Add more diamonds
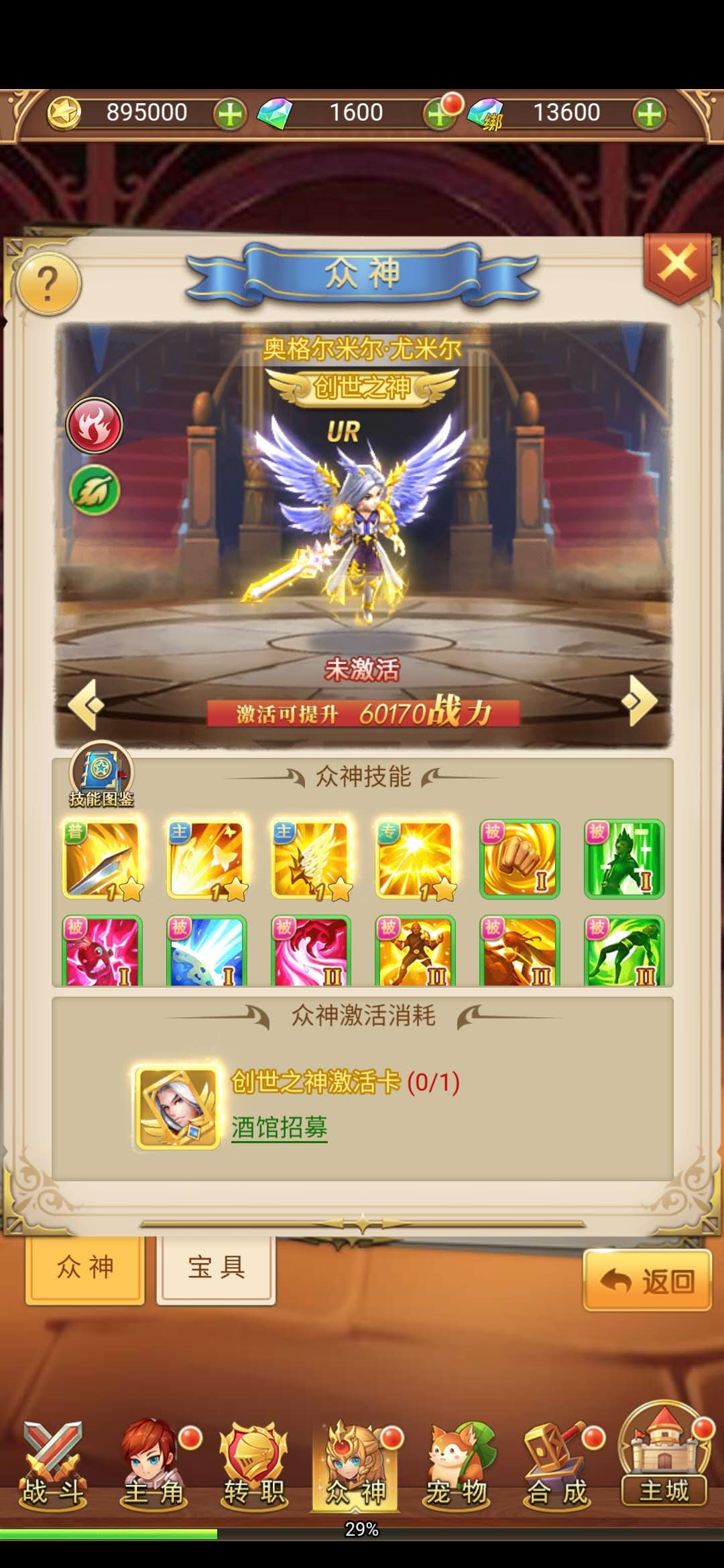 pos(439,115)
